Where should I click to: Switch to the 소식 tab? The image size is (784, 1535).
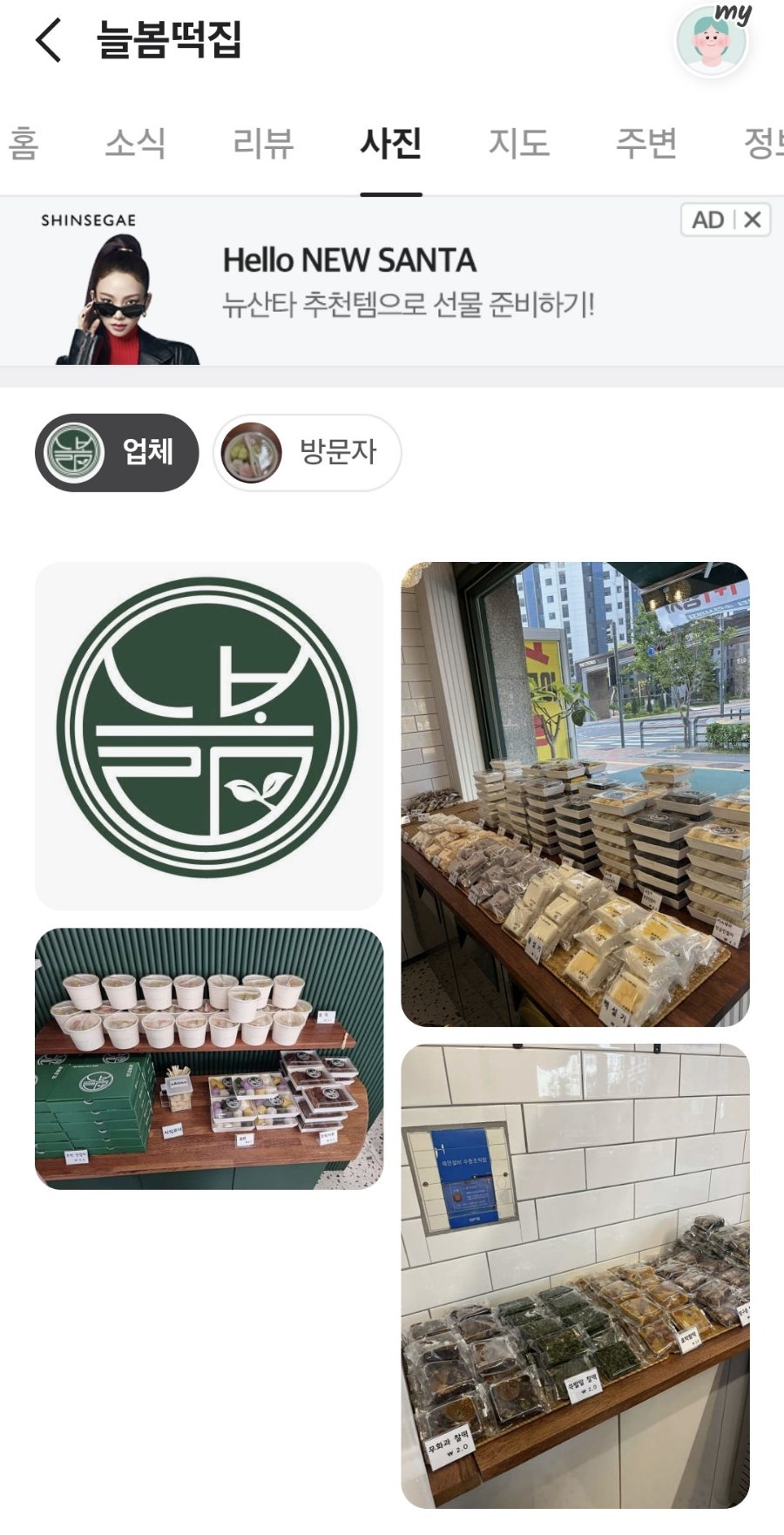135,143
